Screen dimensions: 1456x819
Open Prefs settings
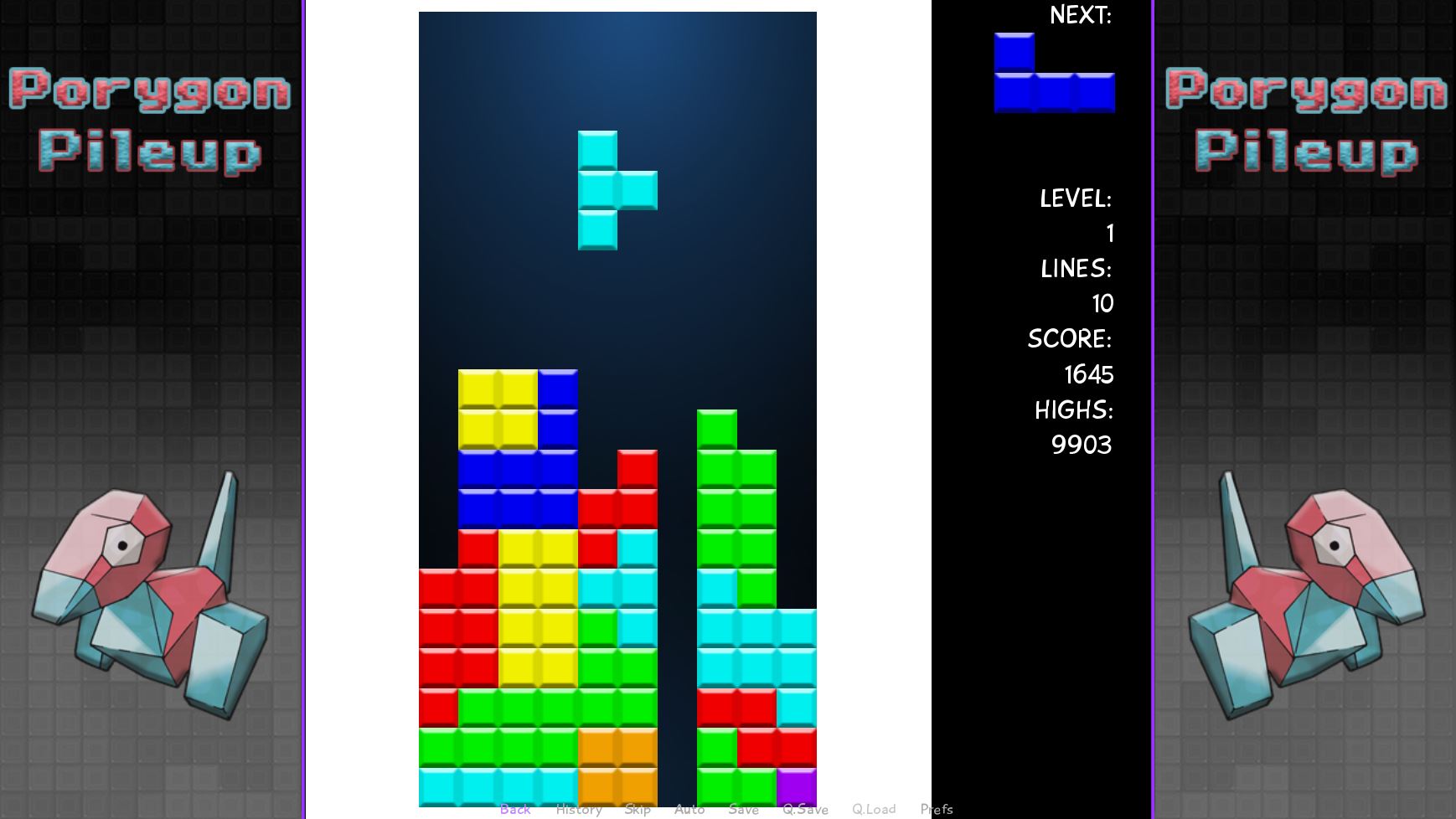tap(936, 809)
